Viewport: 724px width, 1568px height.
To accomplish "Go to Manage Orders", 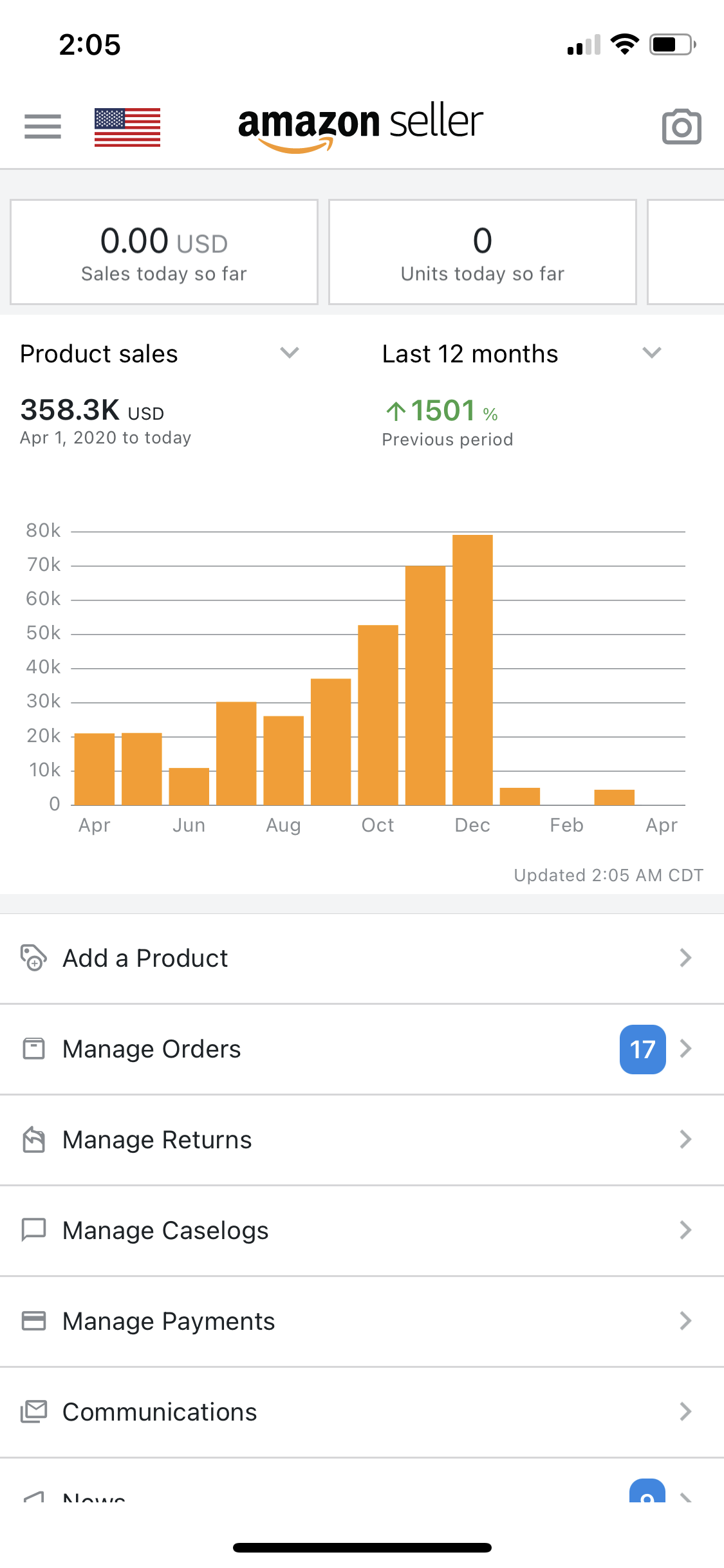I will coord(362,1049).
